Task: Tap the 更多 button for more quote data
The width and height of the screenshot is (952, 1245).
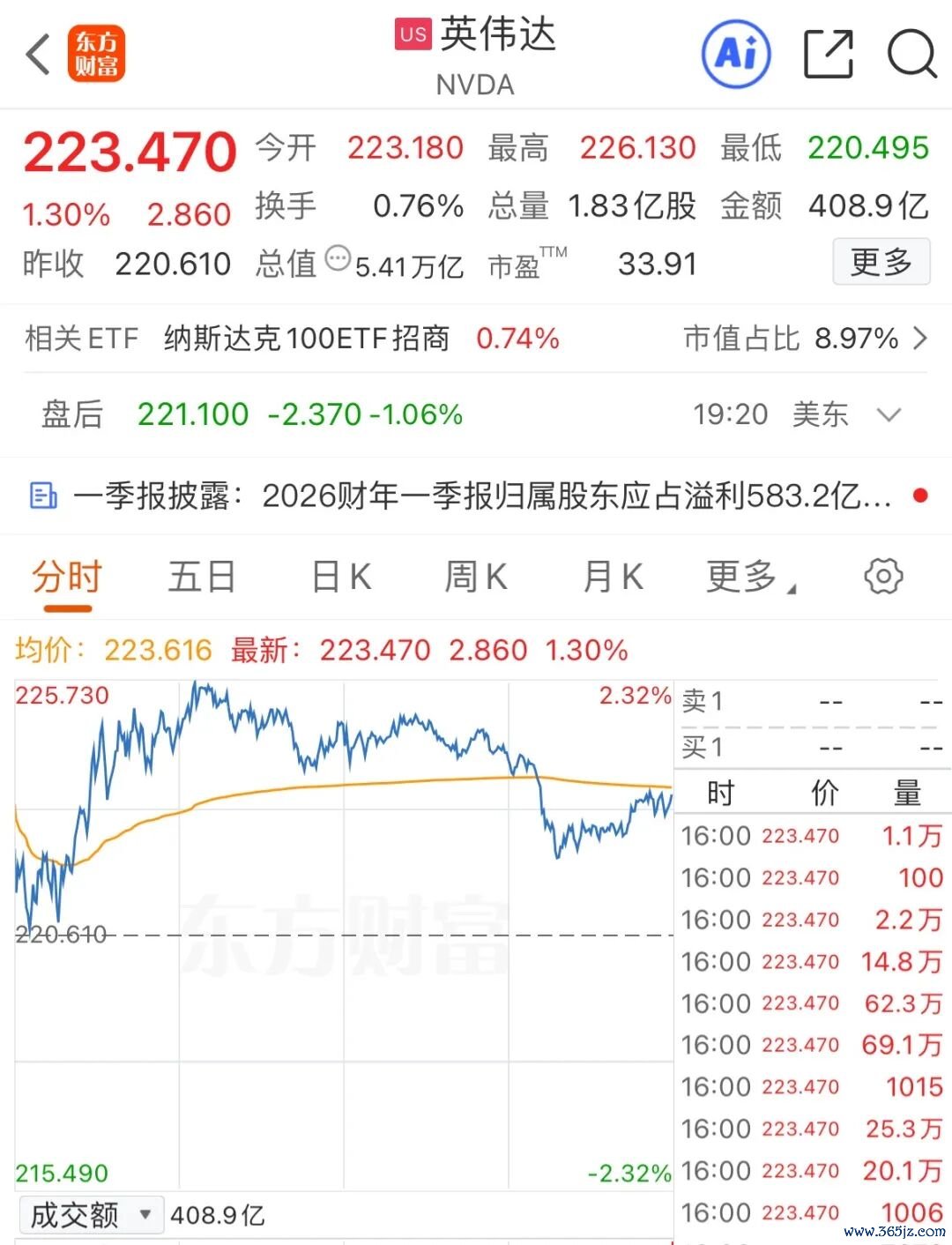Action: point(881,262)
